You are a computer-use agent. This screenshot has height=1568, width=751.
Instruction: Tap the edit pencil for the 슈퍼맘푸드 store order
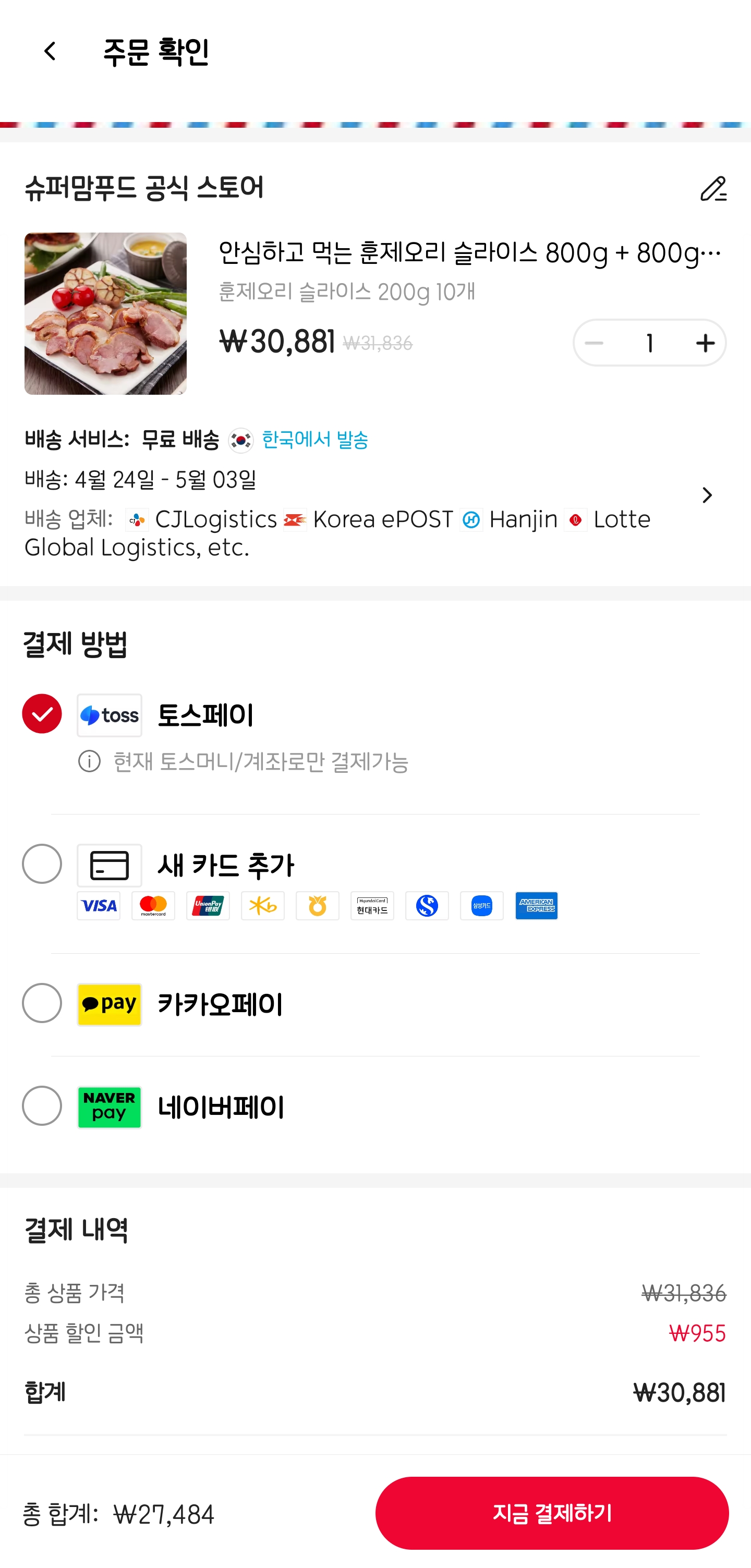coord(712,188)
